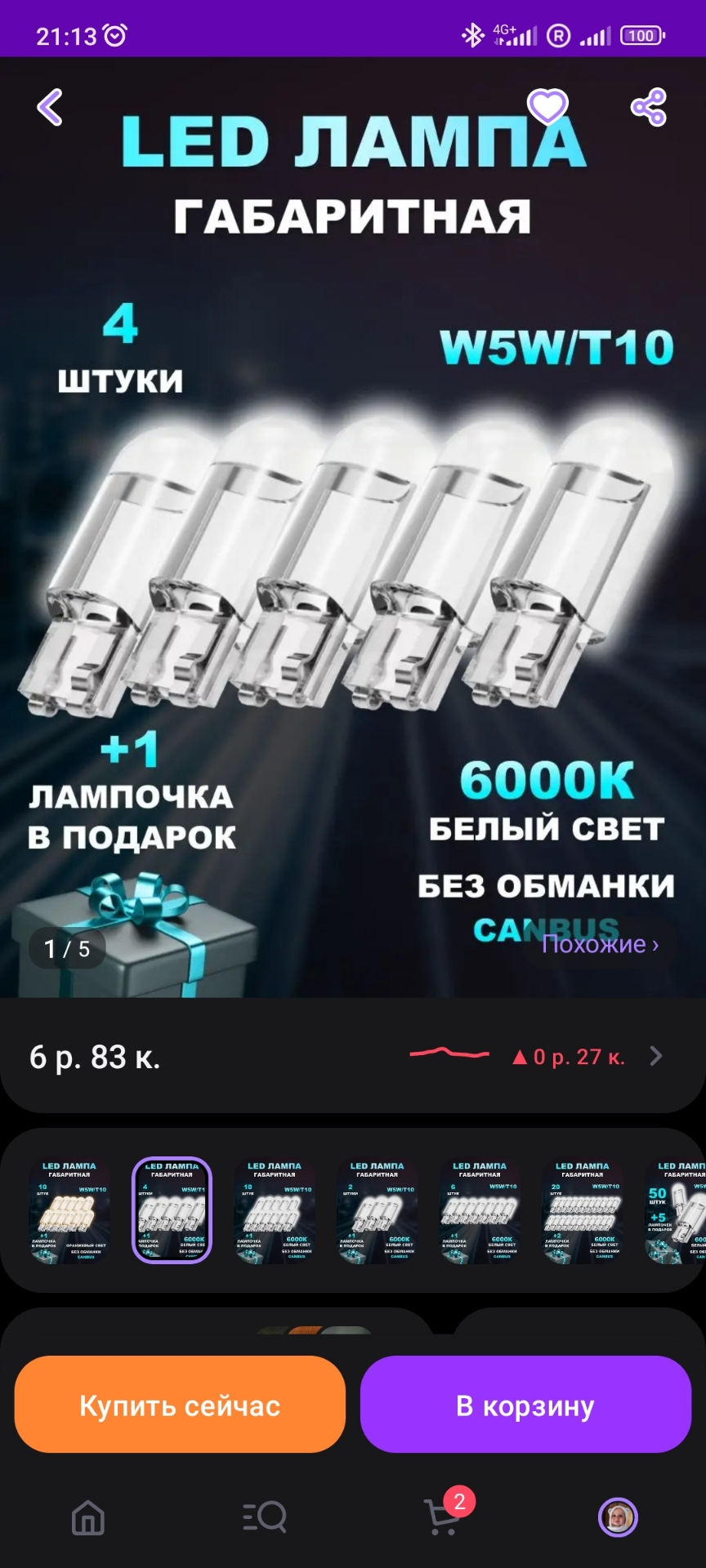Image resolution: width=706 pixels, height=1568 pixels.
Task: Select the 10-piece orange light variant
Action: 69,1210
